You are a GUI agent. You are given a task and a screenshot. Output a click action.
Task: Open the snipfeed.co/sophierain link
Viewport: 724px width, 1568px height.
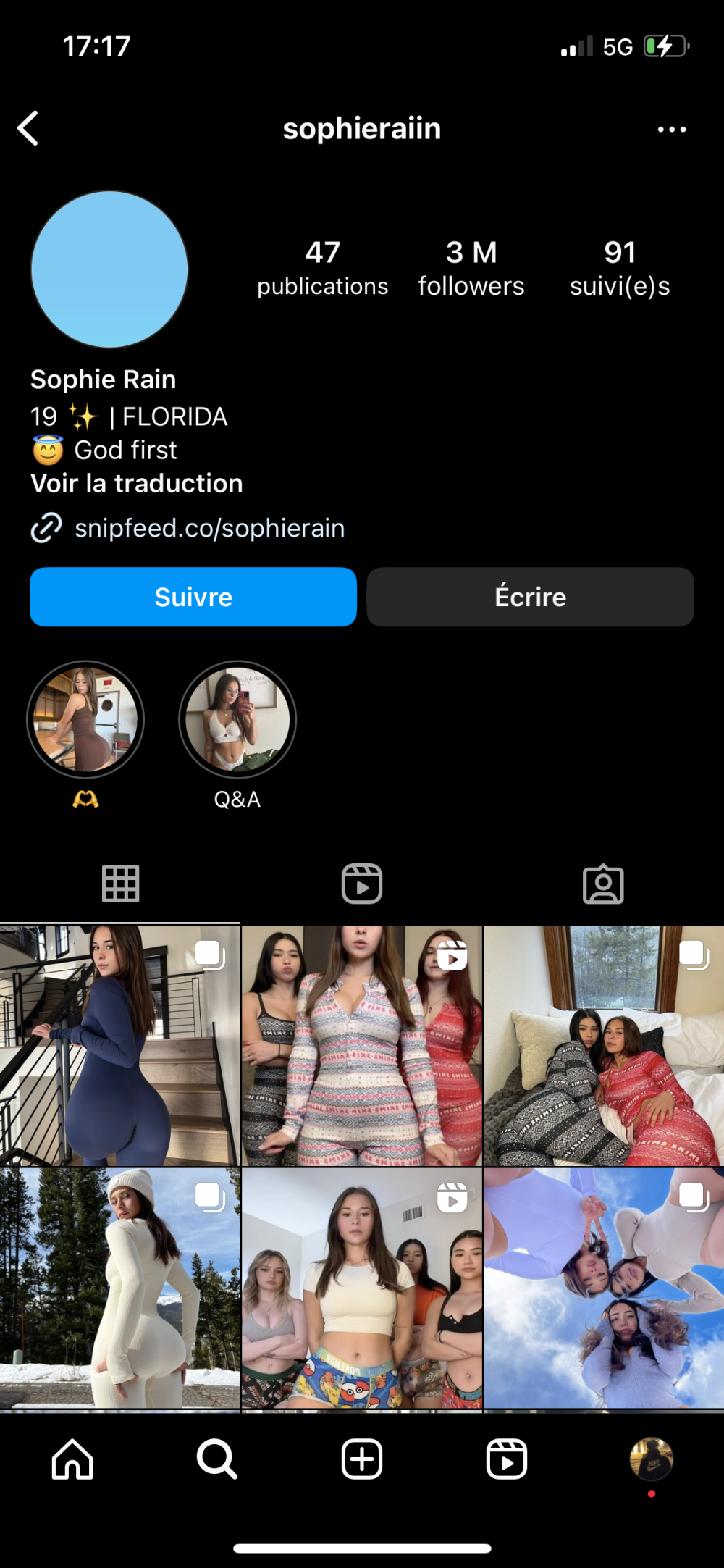pos(209,528)
